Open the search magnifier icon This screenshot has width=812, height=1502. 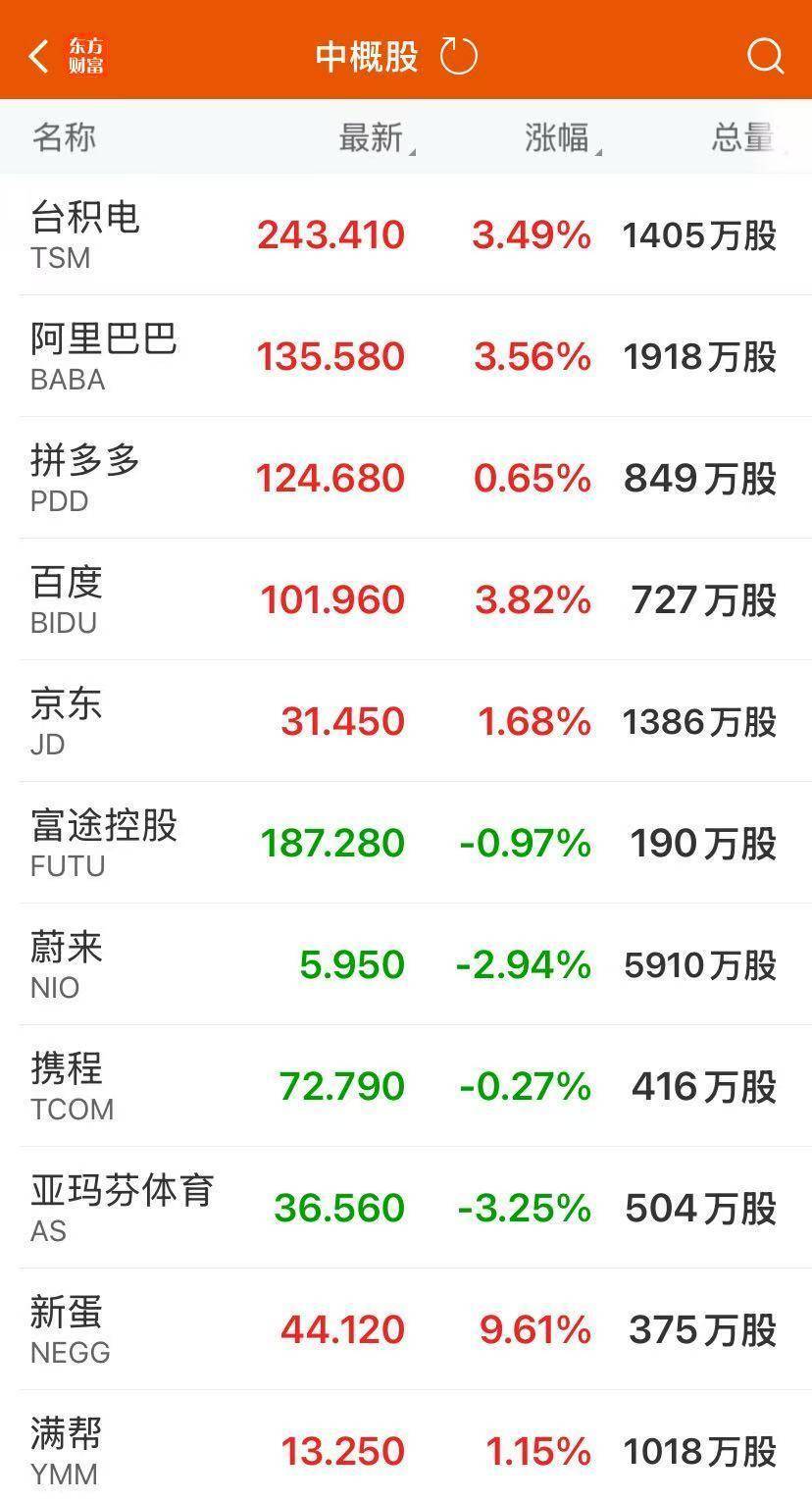pos(764,56)
